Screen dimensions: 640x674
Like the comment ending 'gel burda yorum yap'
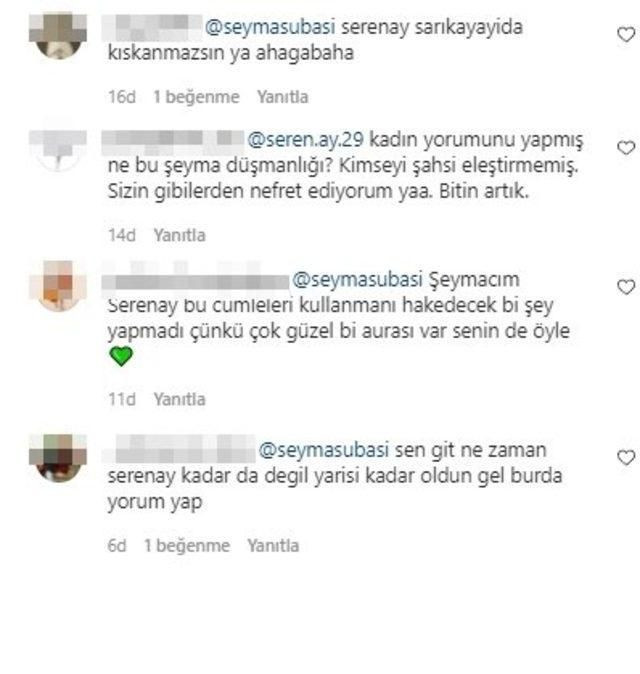tap(626, 458)
